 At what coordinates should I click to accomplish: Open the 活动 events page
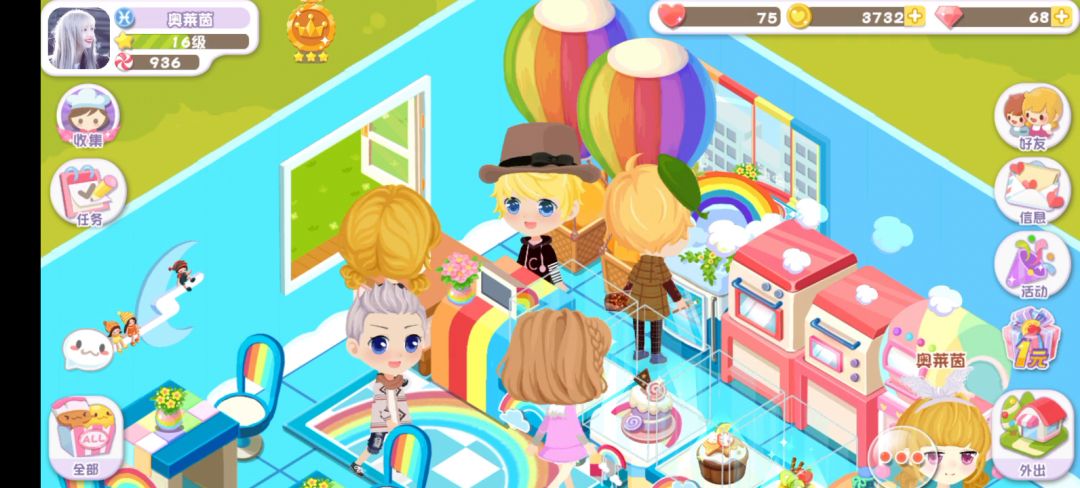coord(1033,265)
